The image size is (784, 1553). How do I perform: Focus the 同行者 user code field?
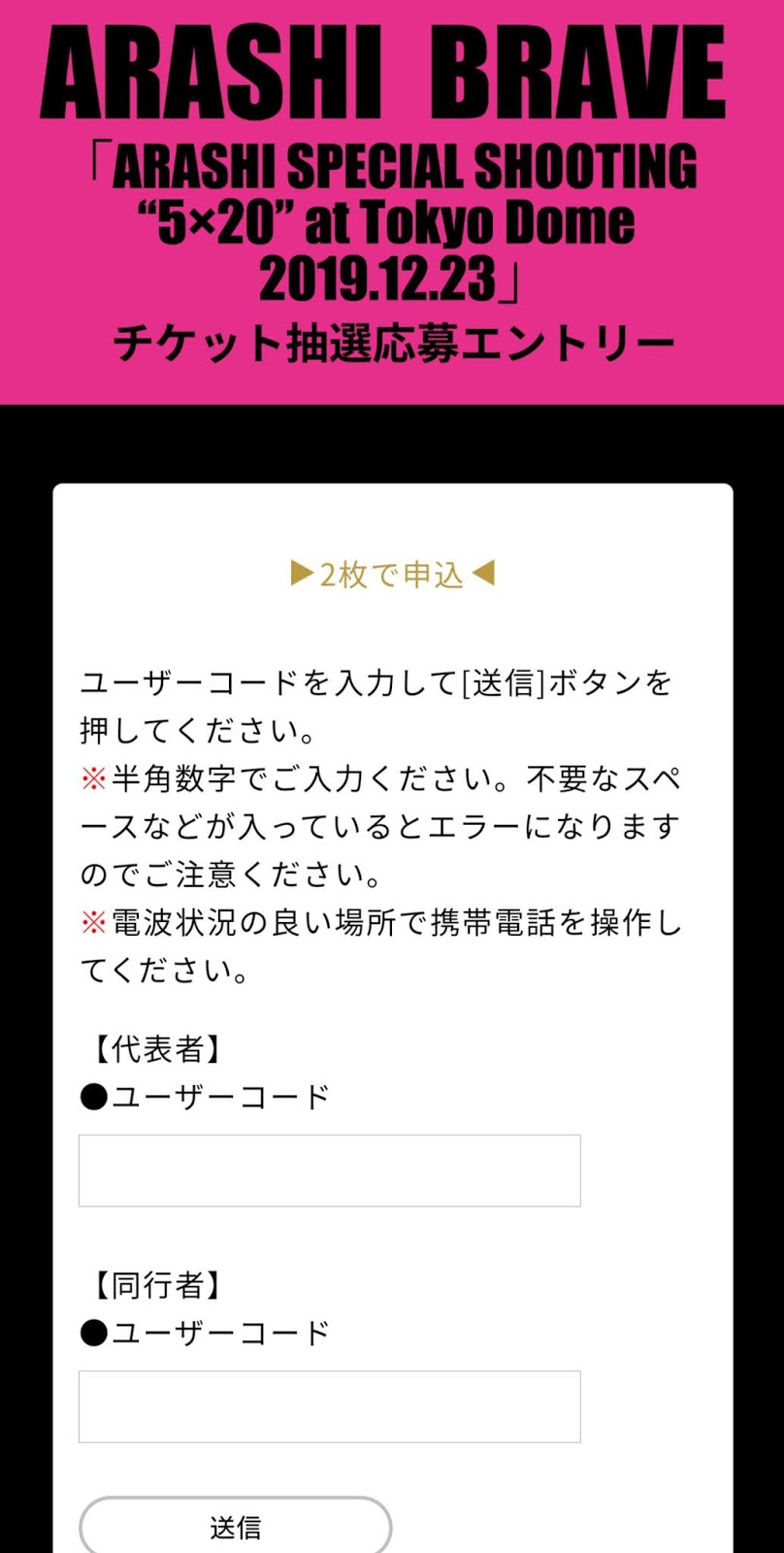329,1406
